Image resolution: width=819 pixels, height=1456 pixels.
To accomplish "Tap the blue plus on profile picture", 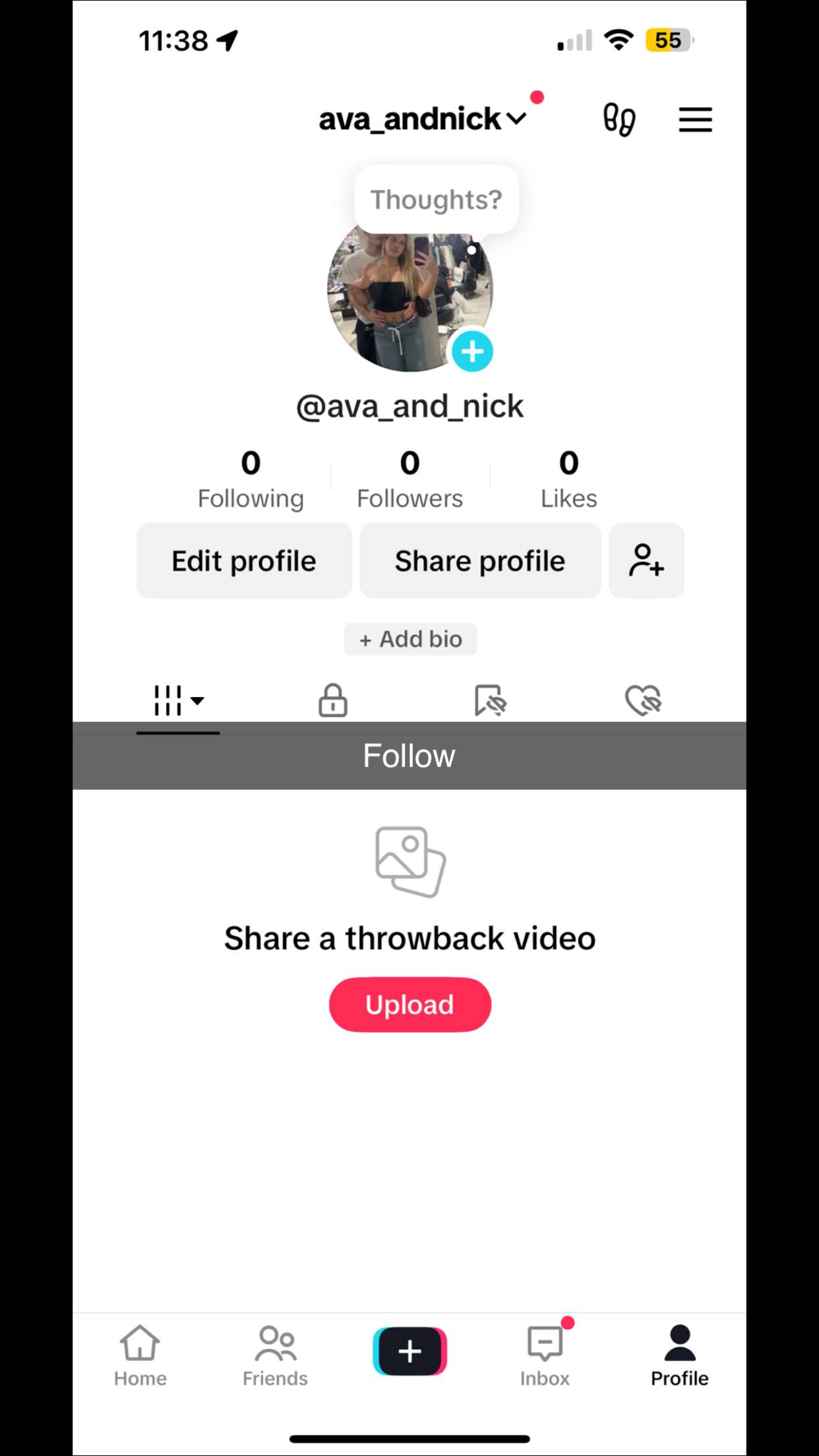I will tap(472, 351).
